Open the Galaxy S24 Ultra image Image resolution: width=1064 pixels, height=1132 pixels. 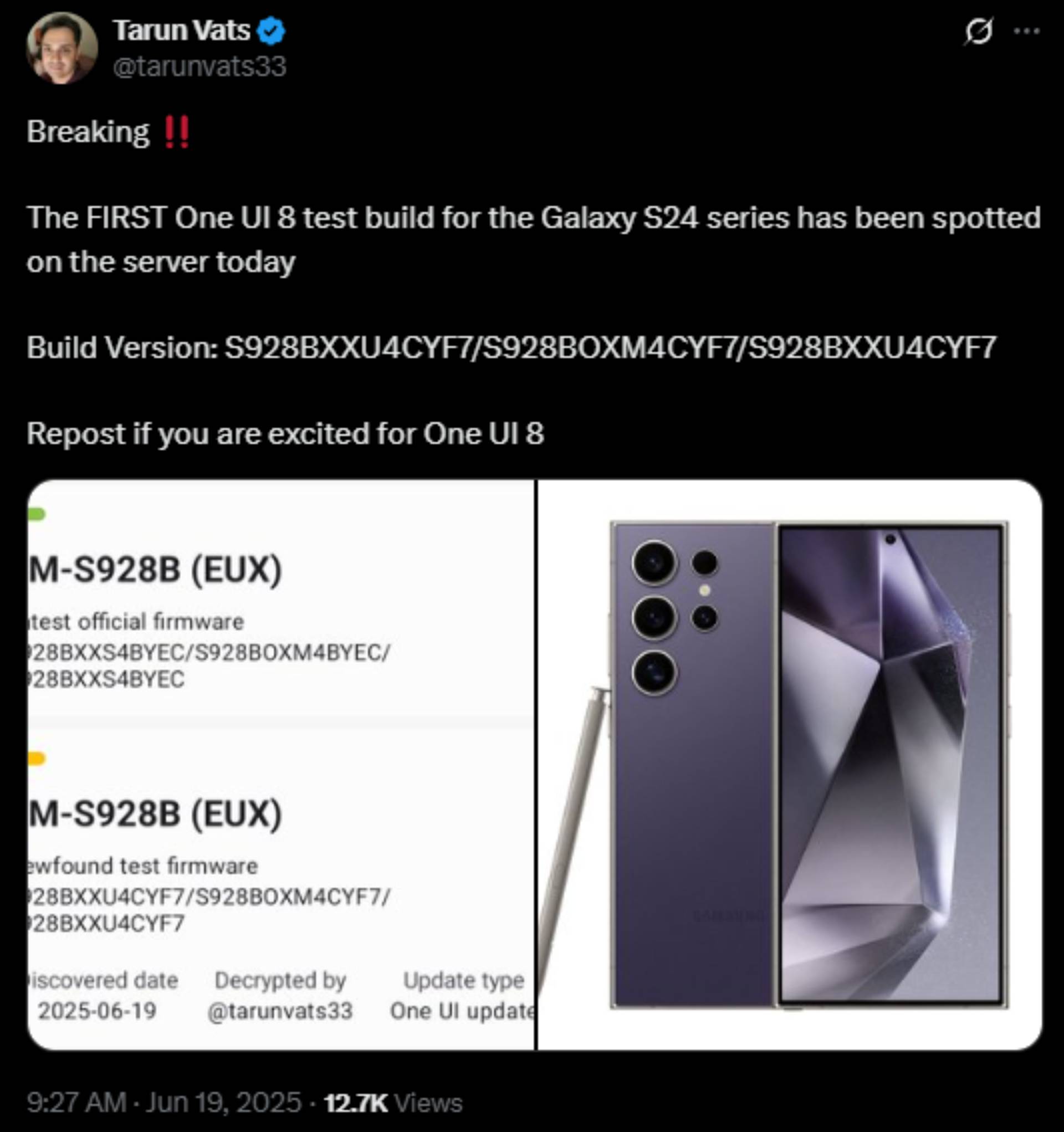(790, 764)
